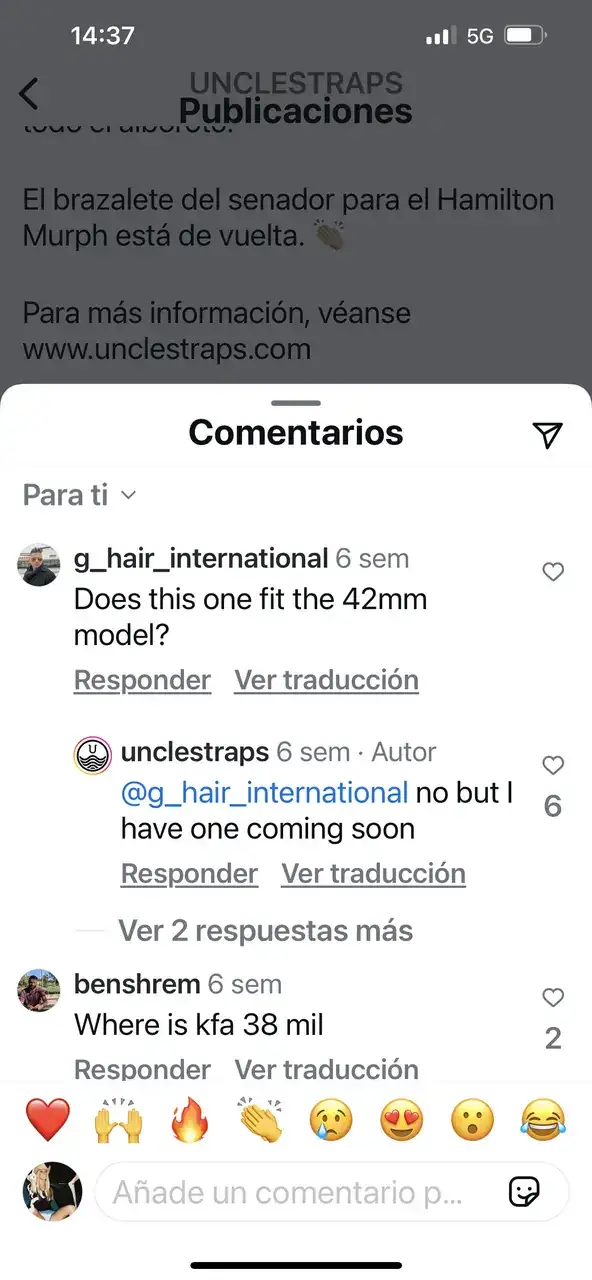Insert the red heart emoji
The image size is (592, 1280).
click(x=47, y=1121)
